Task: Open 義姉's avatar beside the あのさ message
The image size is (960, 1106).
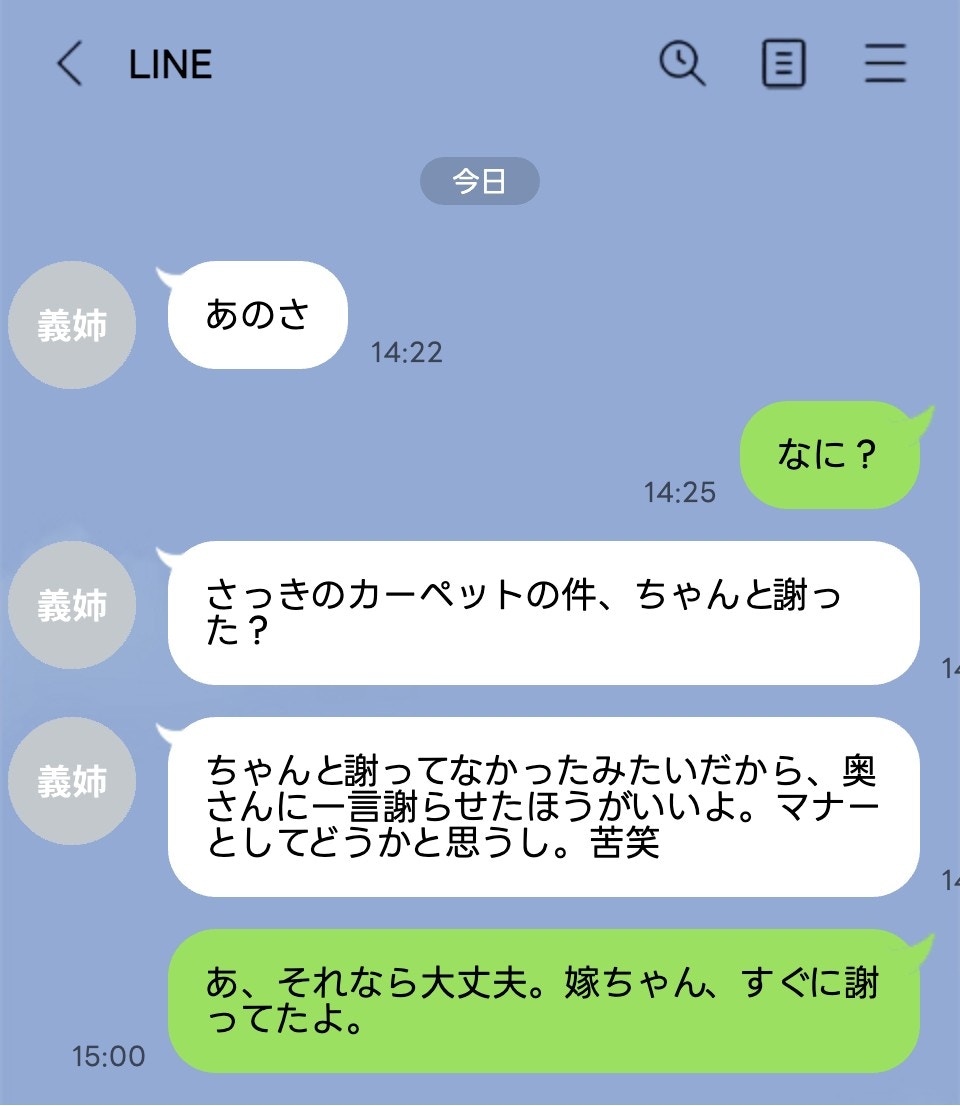Action: click(x=72, y=326)
